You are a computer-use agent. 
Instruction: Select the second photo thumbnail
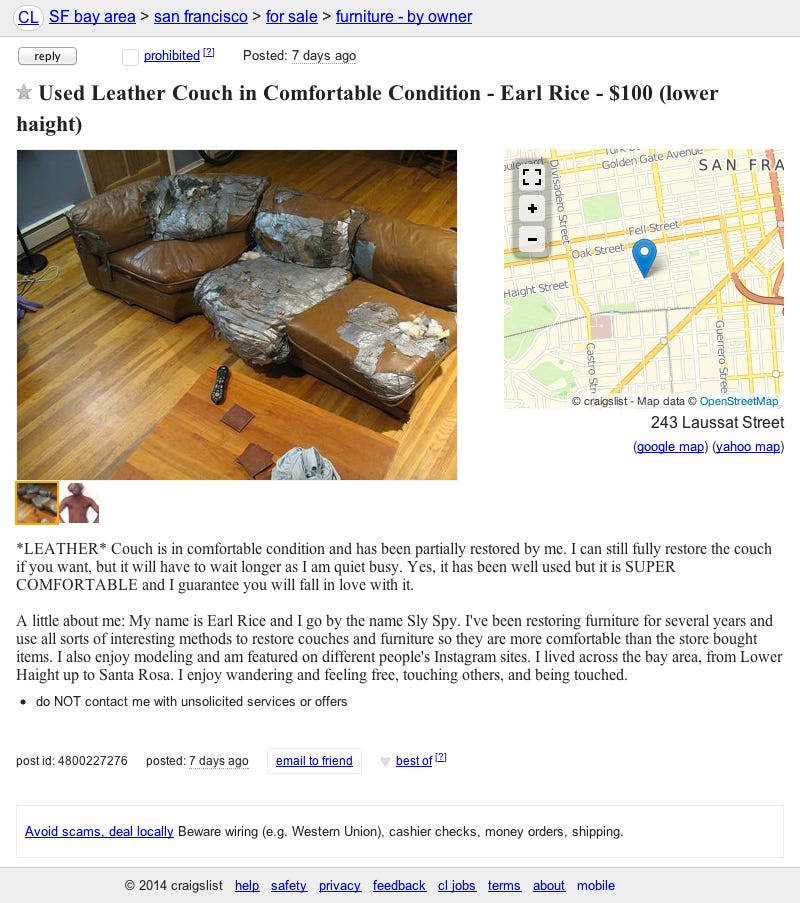click(80, 503)
